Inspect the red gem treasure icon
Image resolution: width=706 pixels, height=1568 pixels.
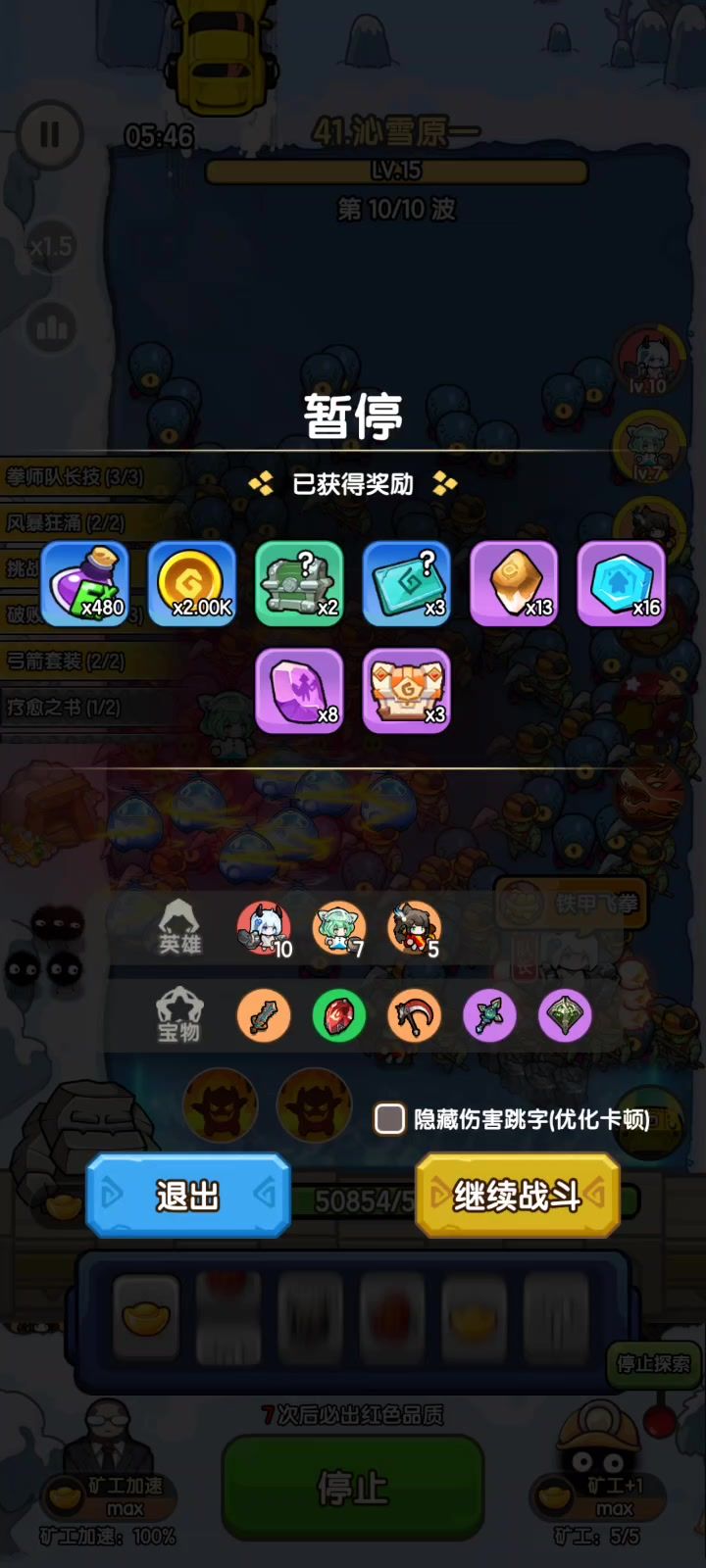(x=338, y=1015)
